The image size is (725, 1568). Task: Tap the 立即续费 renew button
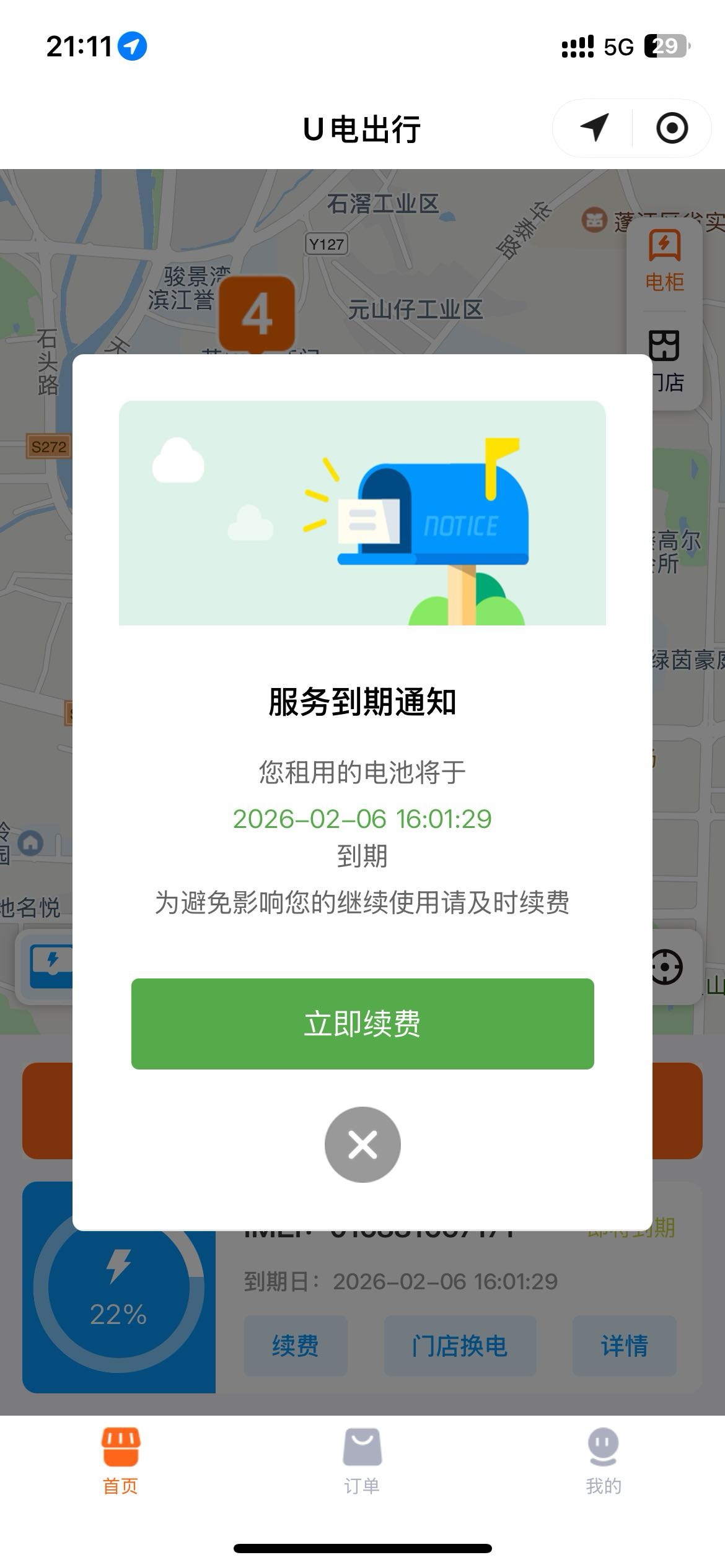[362, 1024]
